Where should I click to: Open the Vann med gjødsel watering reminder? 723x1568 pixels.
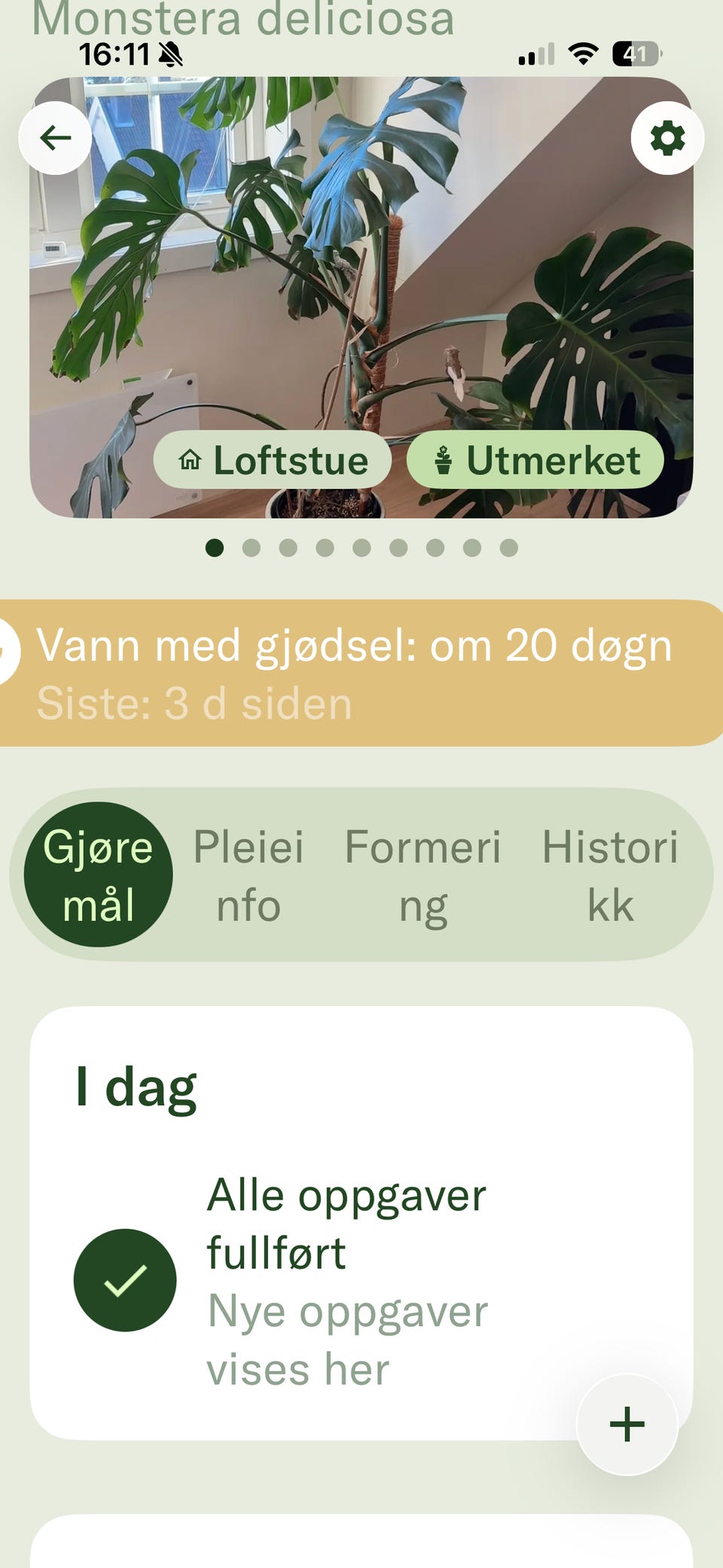point(354,671)
